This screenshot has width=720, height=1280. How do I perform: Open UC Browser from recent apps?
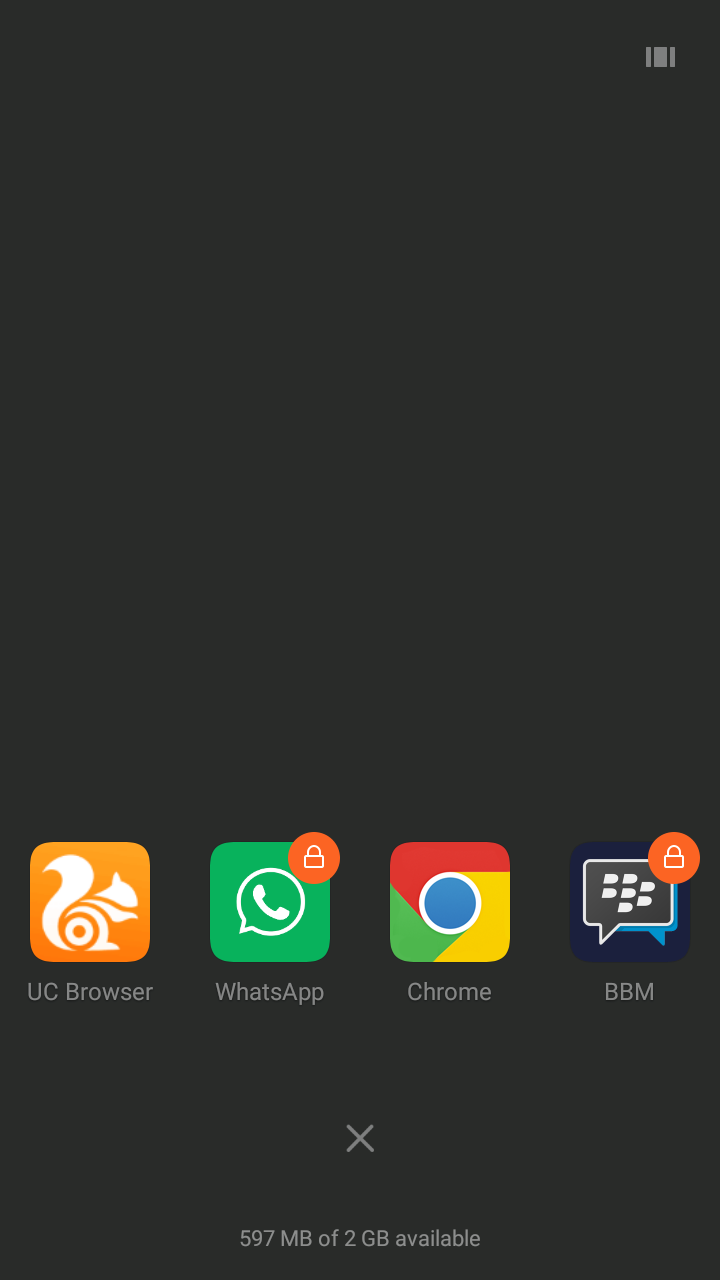pyautogui.click(x=90, y=902)
